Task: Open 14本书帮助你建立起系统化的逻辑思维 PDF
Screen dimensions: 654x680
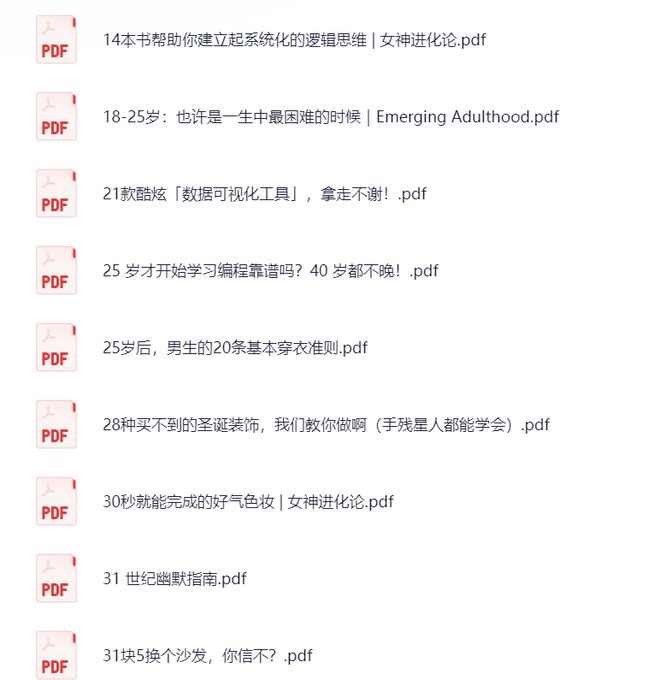Action: pyautogui.click(x=295, y=40)
